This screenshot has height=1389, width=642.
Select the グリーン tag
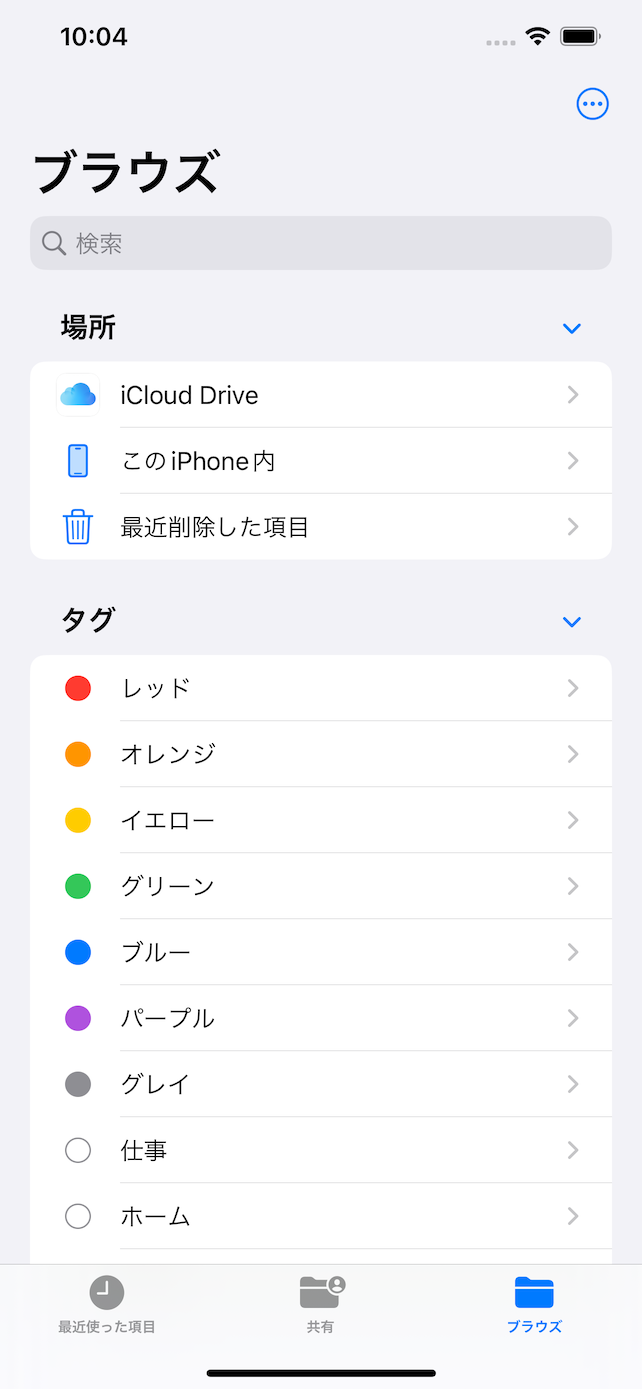pos(320,886)
